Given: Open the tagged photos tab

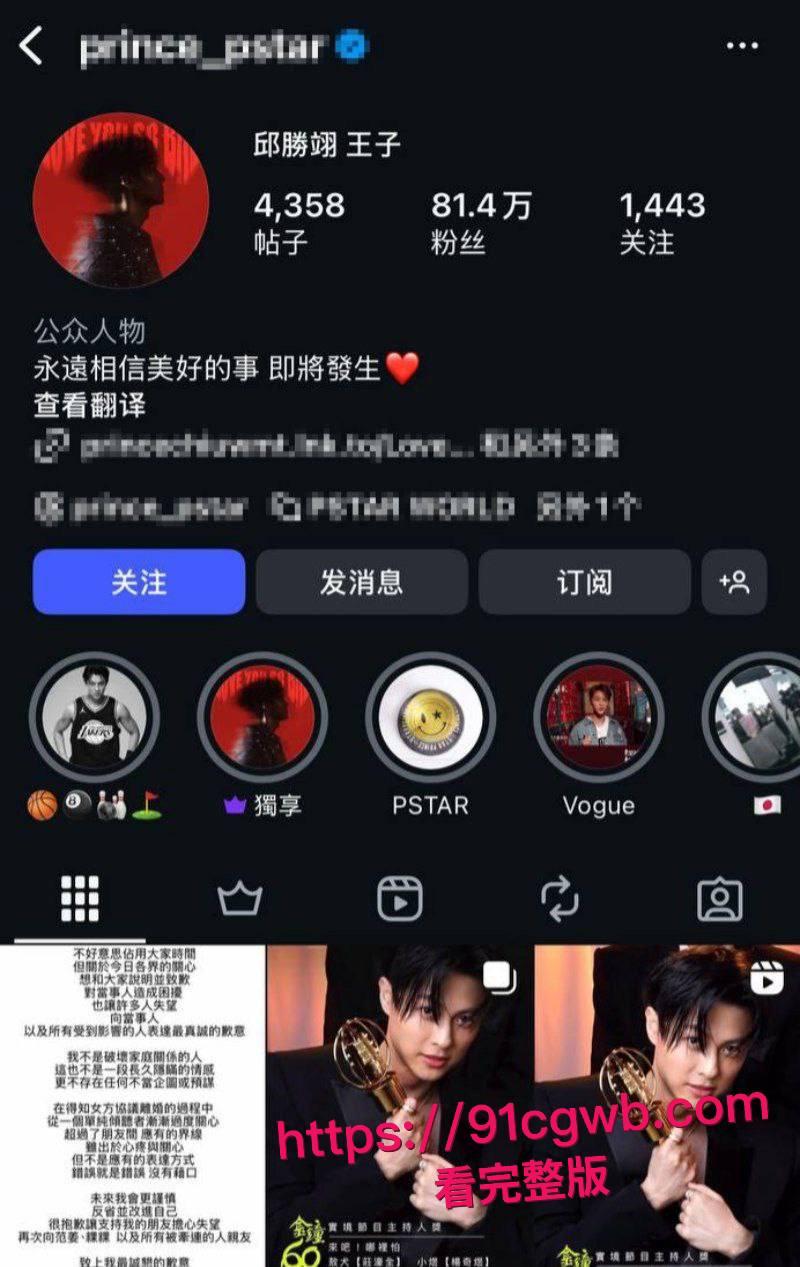Looking at the screenshot, I should tap(717, 897).
